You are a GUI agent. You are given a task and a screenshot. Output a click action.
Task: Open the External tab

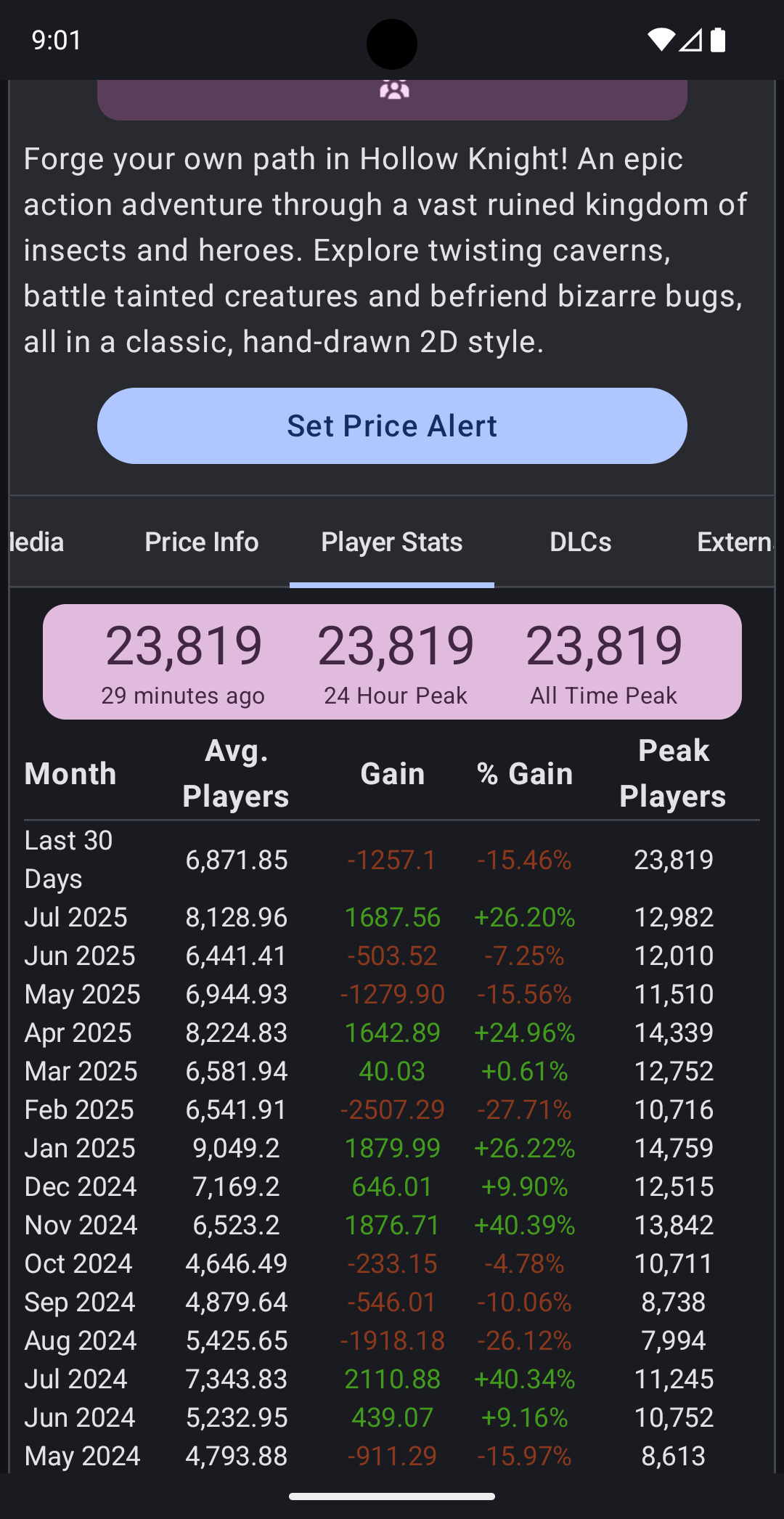point(733,542)
